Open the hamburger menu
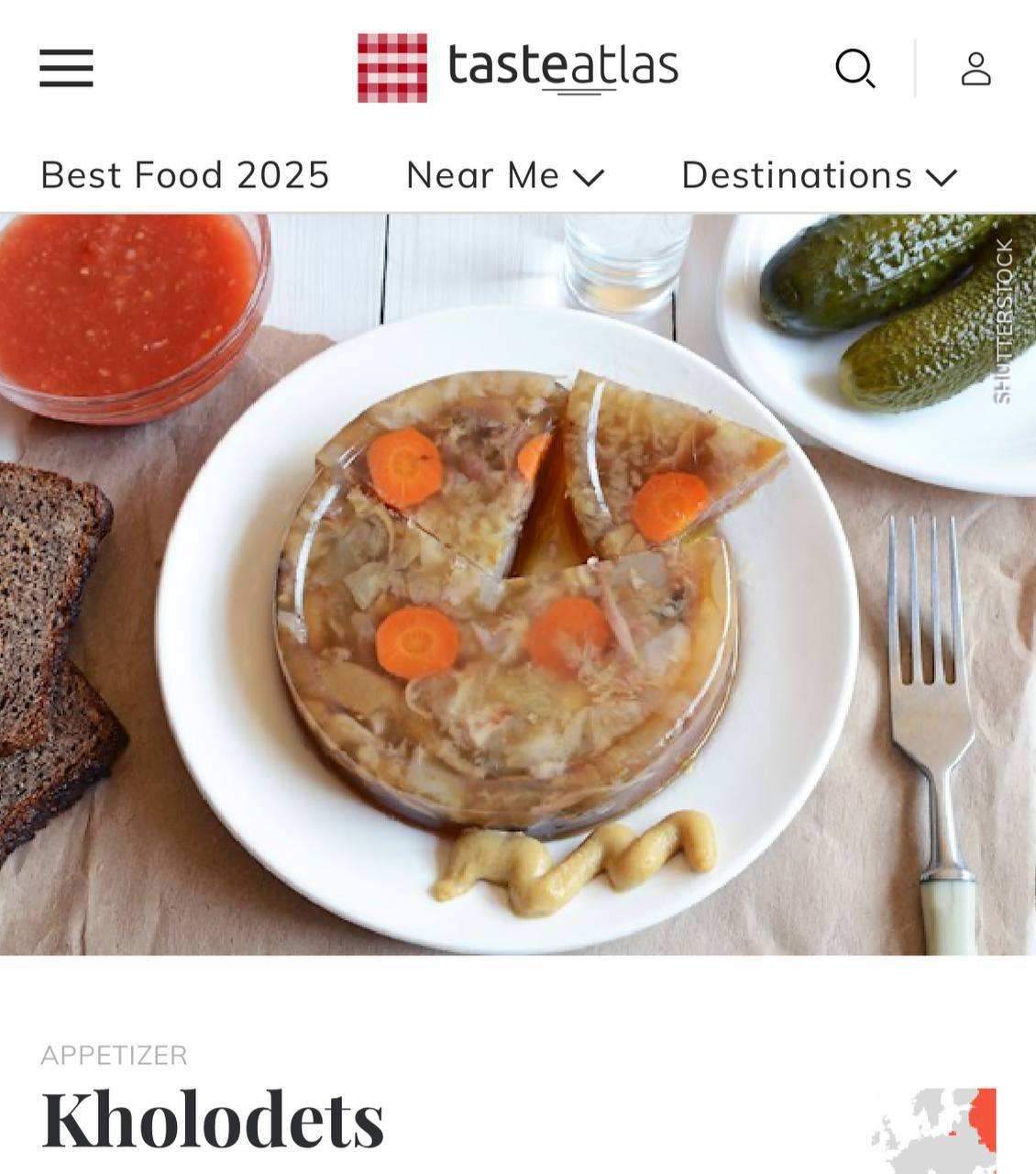Viewport: 1036px width, 1174px height. coord(66,68)
